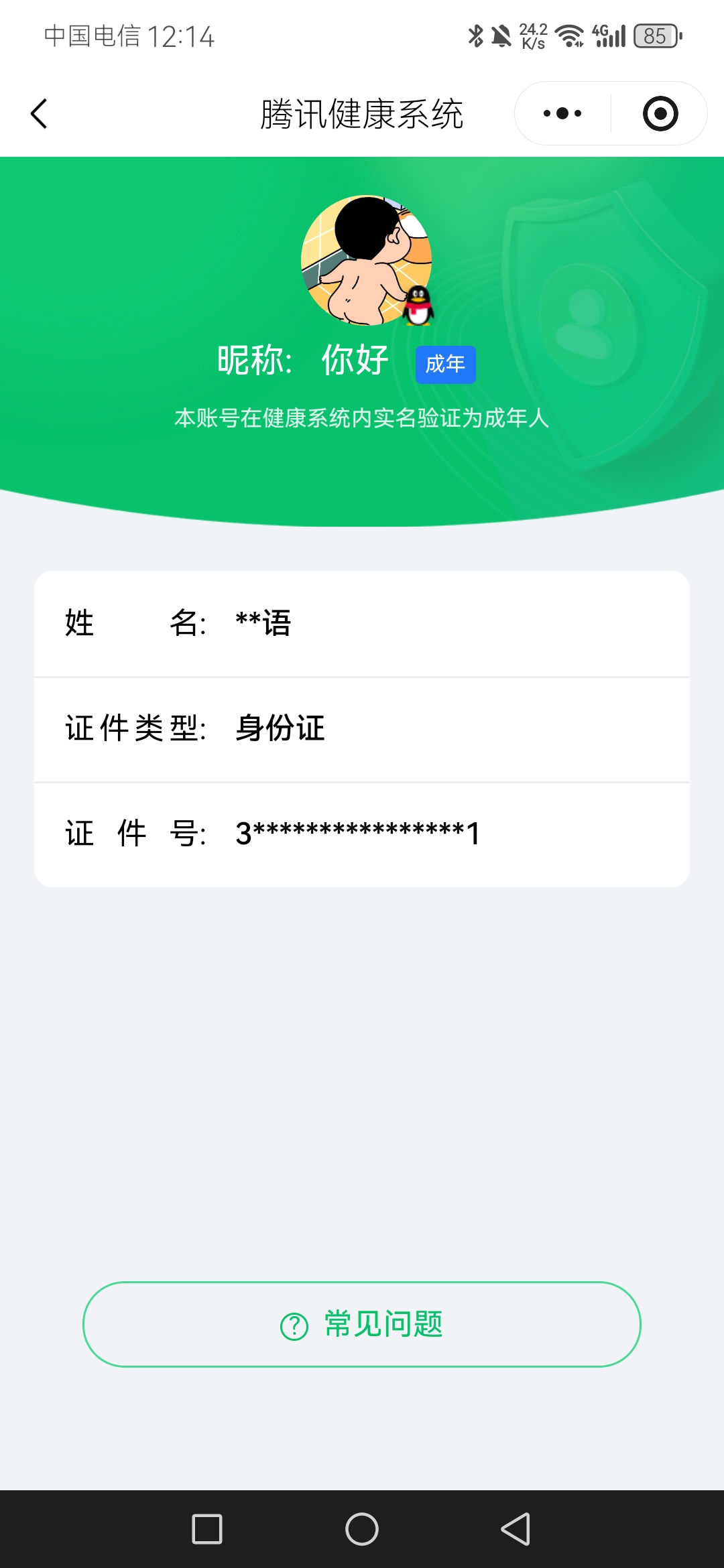Tap the recent apps square navigation key
This screenshot has width=724, height=1568.
coord(208,1530)
